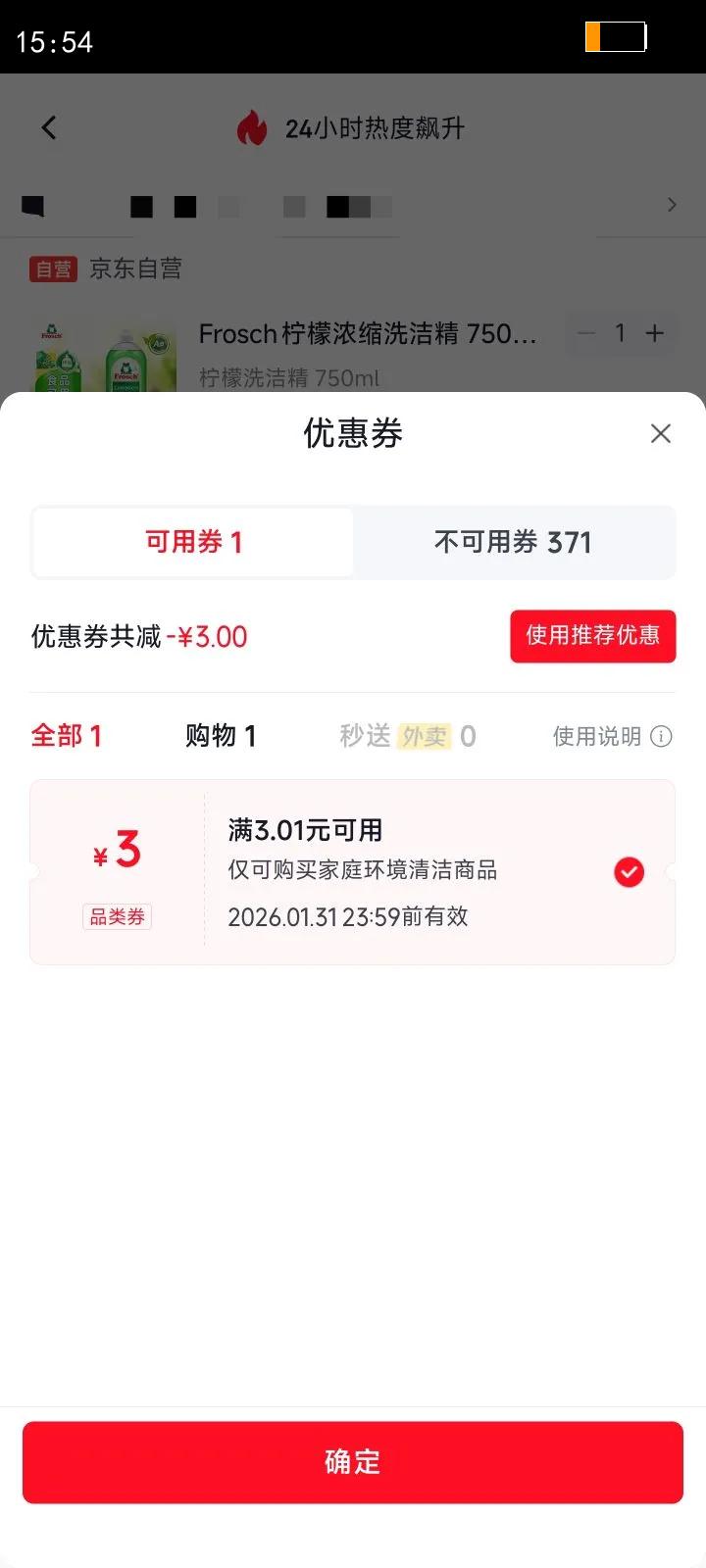
Task: Open 使用说明 usage info
Action: pos(612,736)
